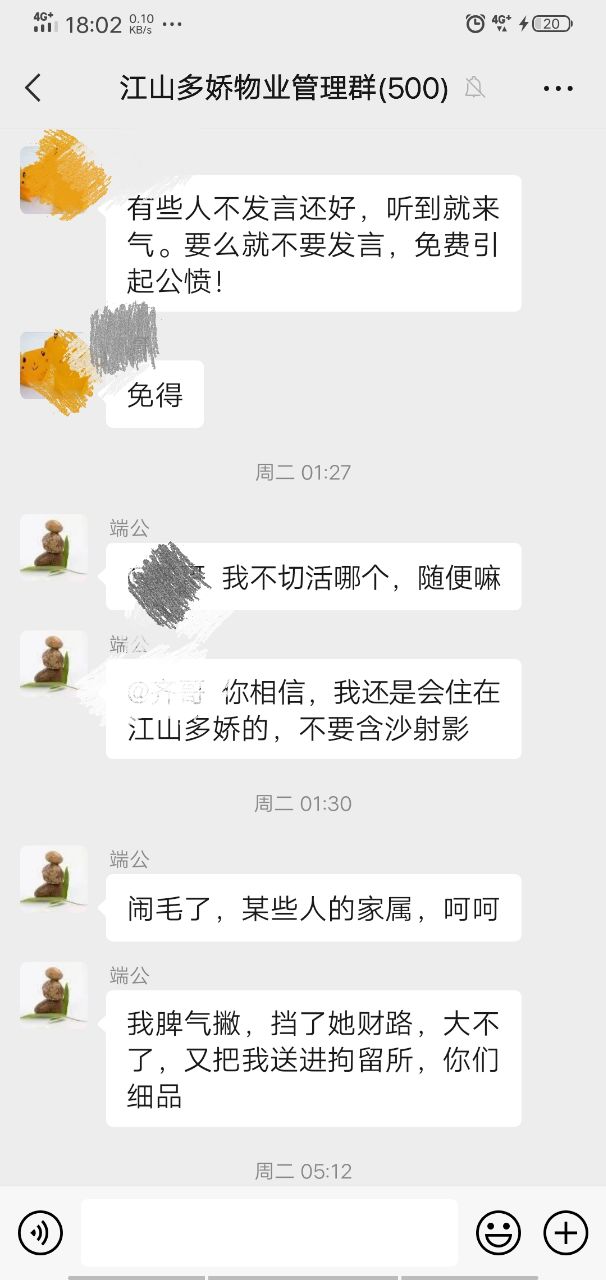
Task: Go back from the 江山多娇物业管理群 chat
Action: (33, 88)
